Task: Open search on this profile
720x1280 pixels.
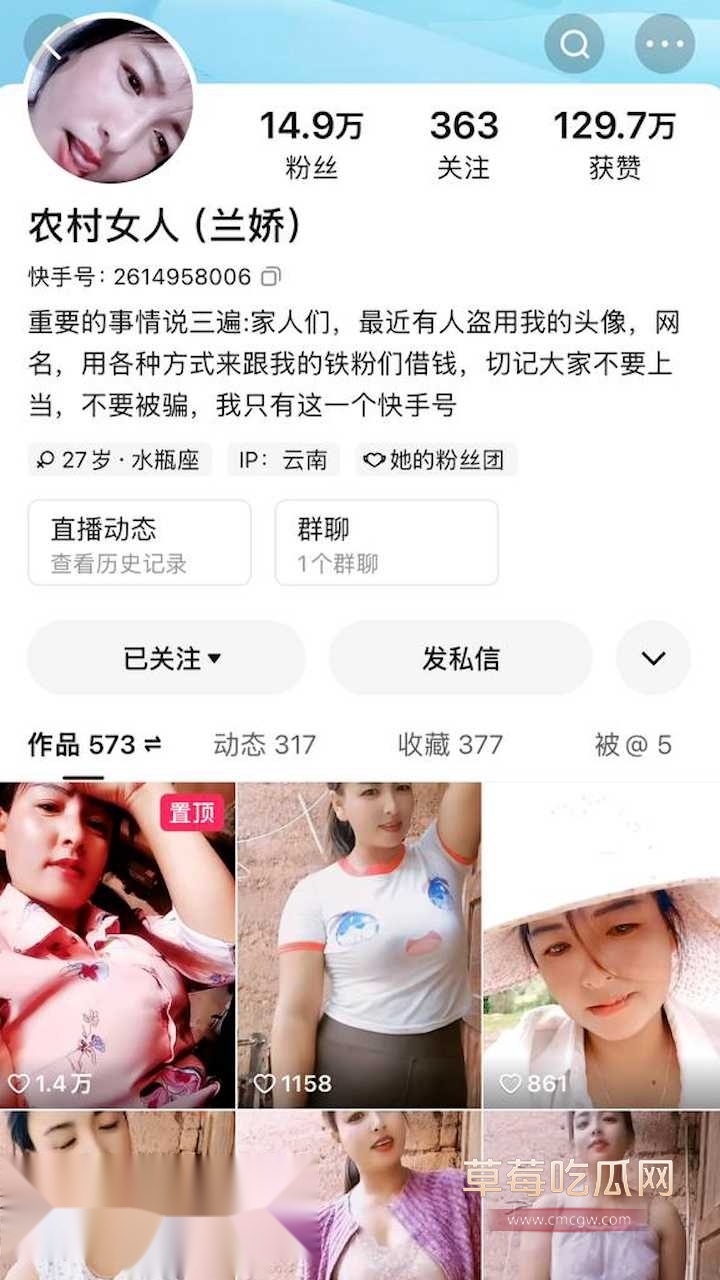Action: tap(574, 44)
